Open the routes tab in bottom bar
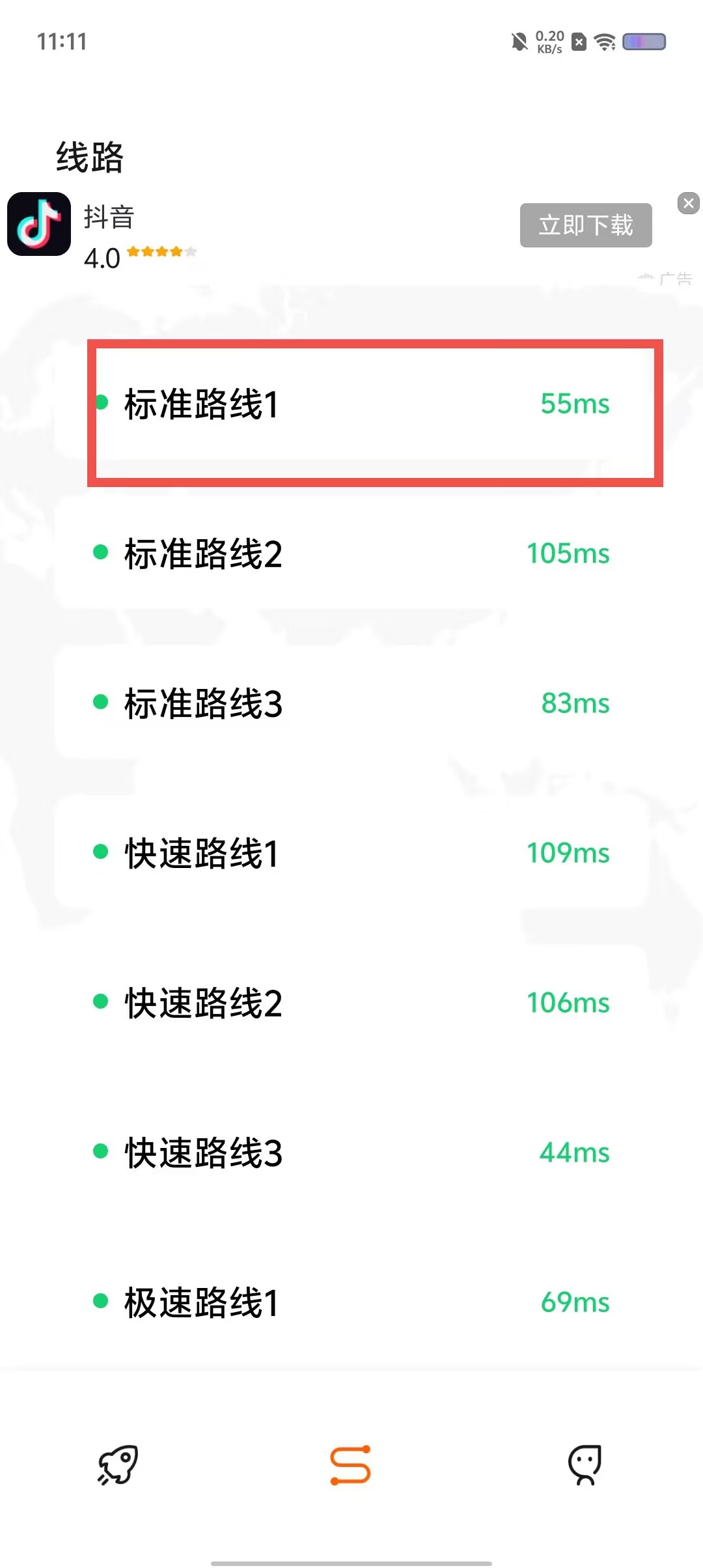The height and width of the screenshot is (1568, 703). coord(351,1465)
